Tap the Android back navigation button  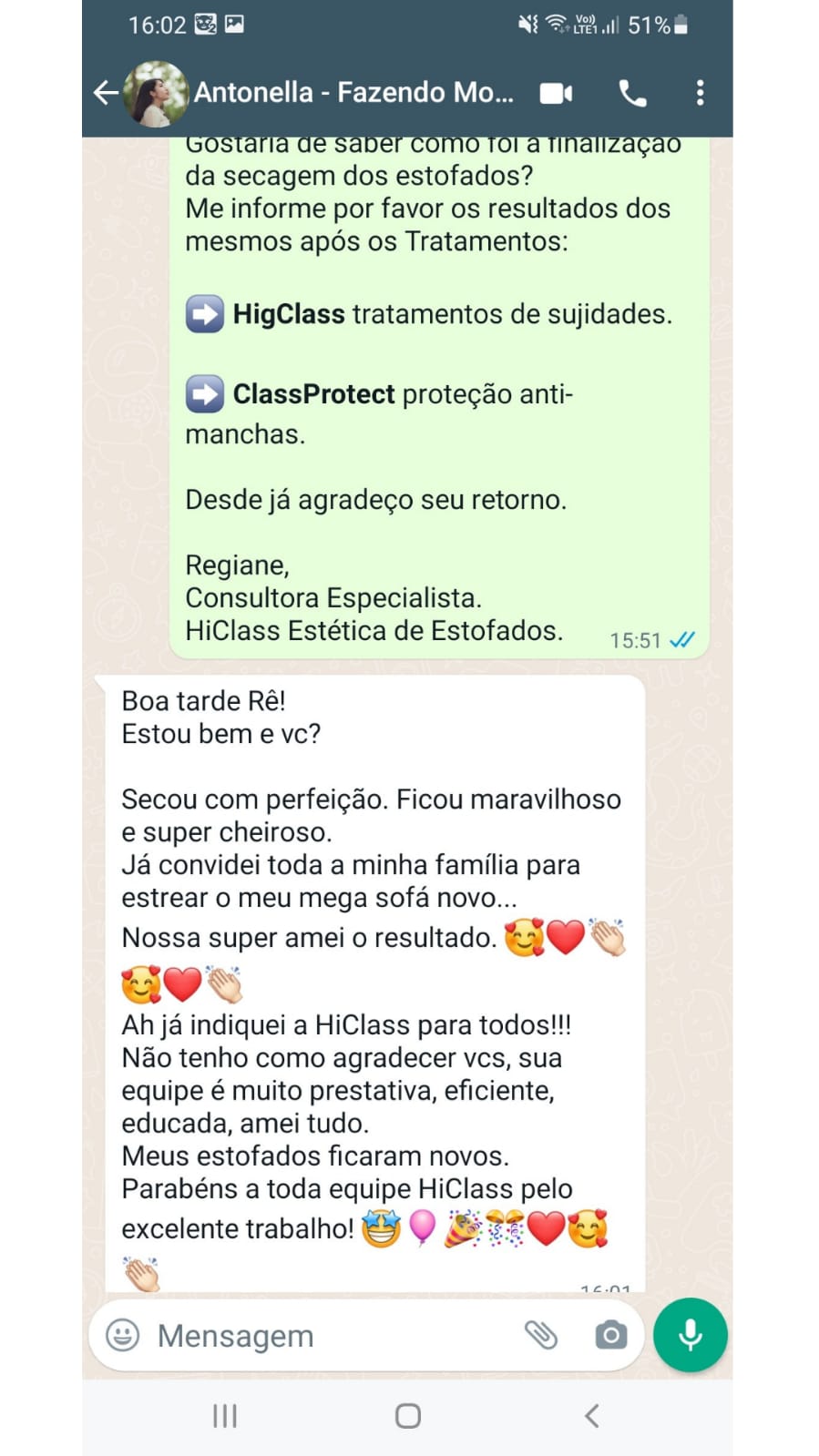[x=592, y=1415]
